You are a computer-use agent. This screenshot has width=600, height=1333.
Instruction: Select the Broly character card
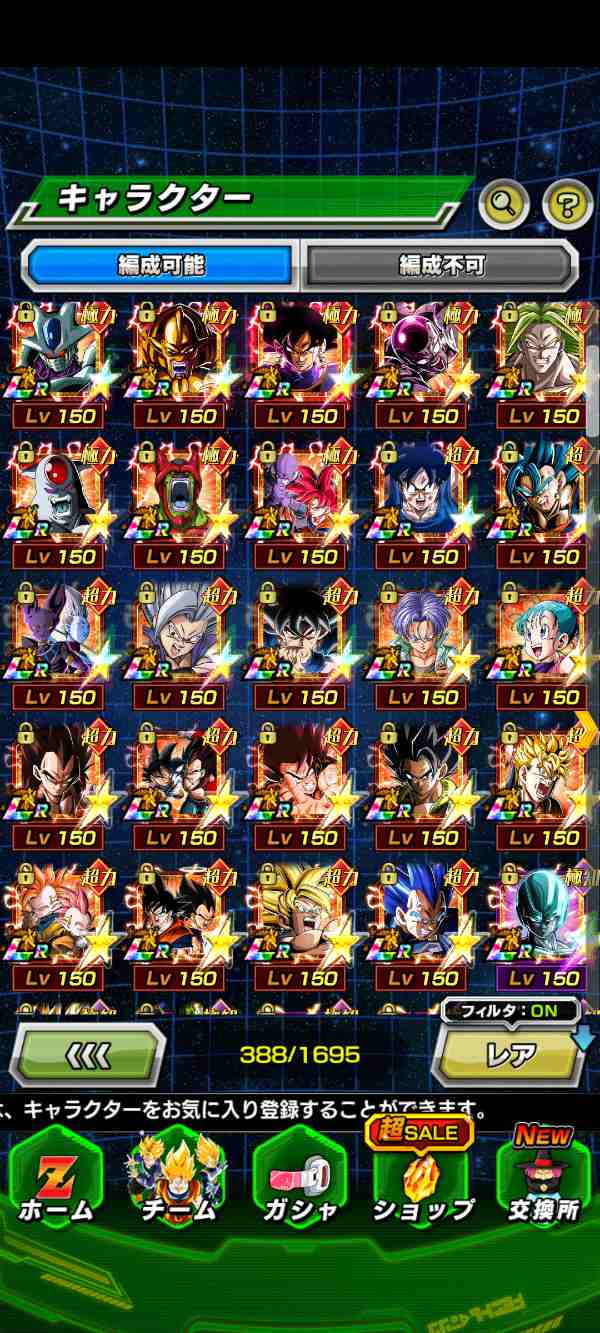pos(543,365)
